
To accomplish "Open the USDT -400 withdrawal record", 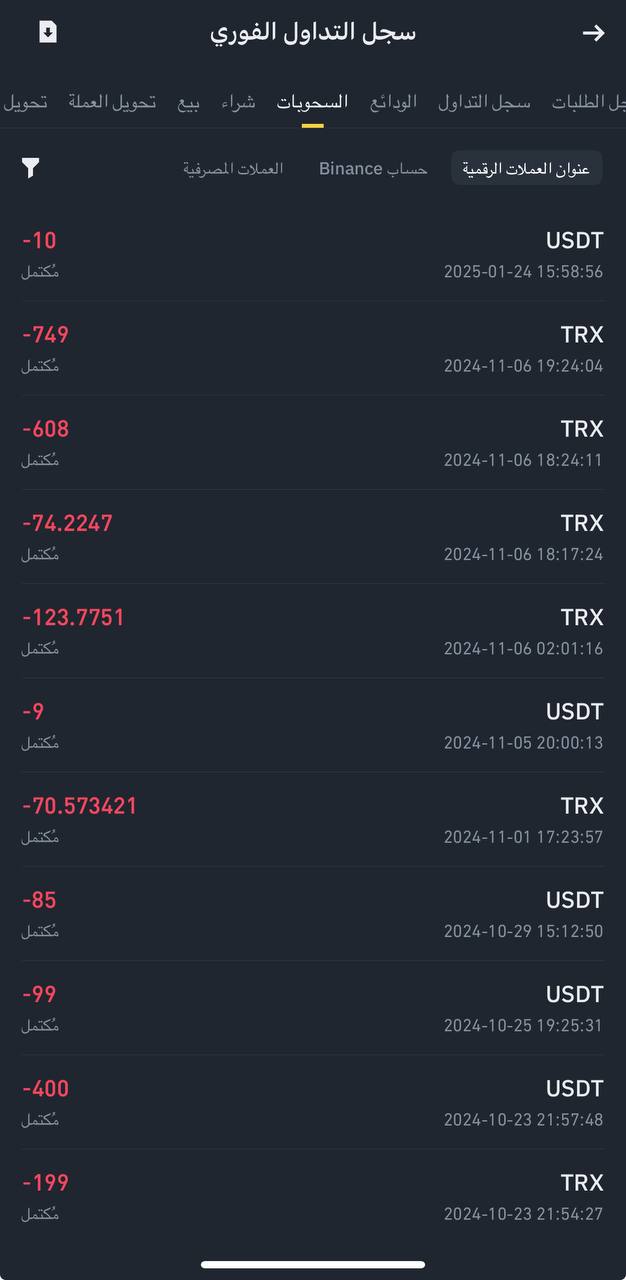I will coord(313,1103).
